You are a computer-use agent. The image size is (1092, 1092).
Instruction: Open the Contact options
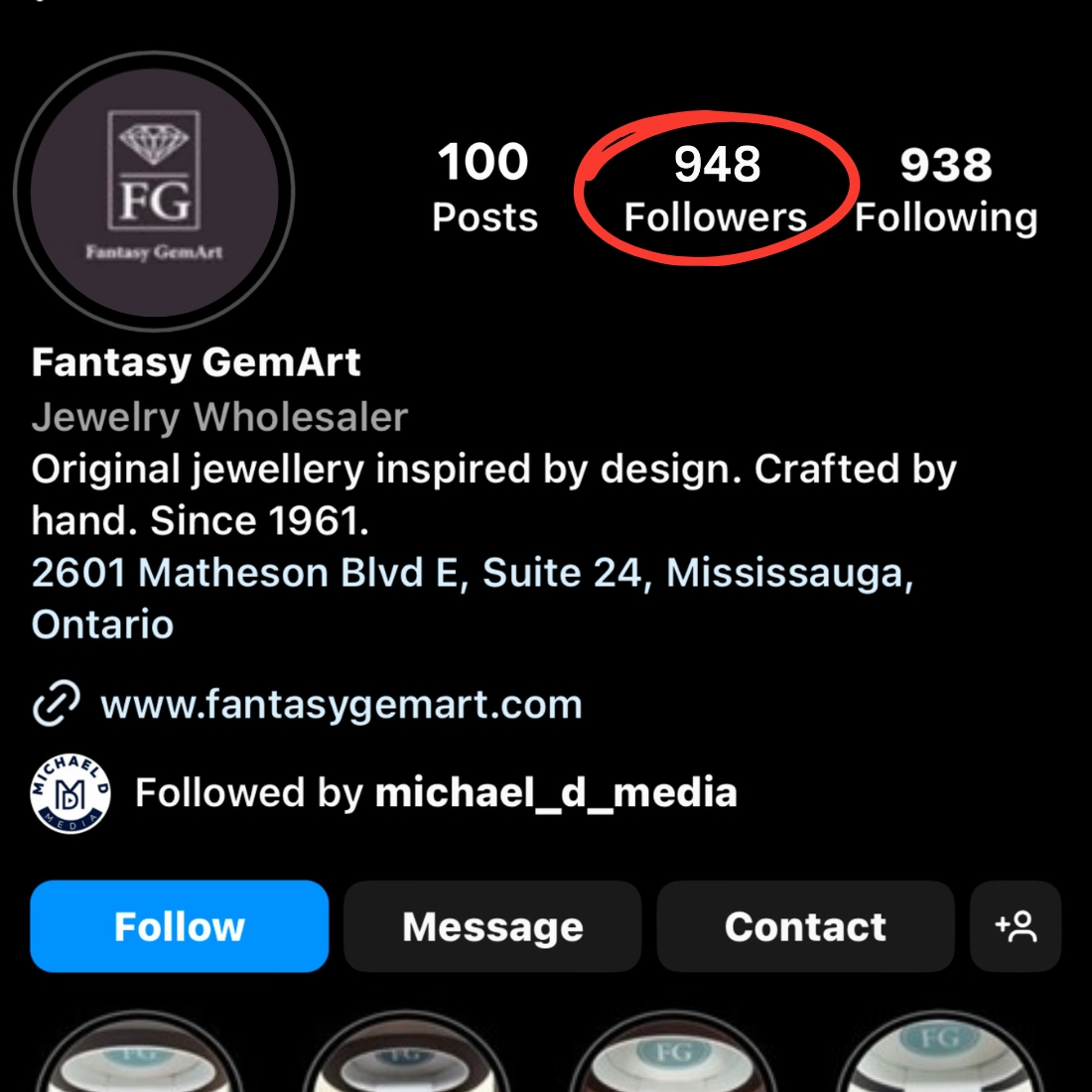[x=805, y=926]
